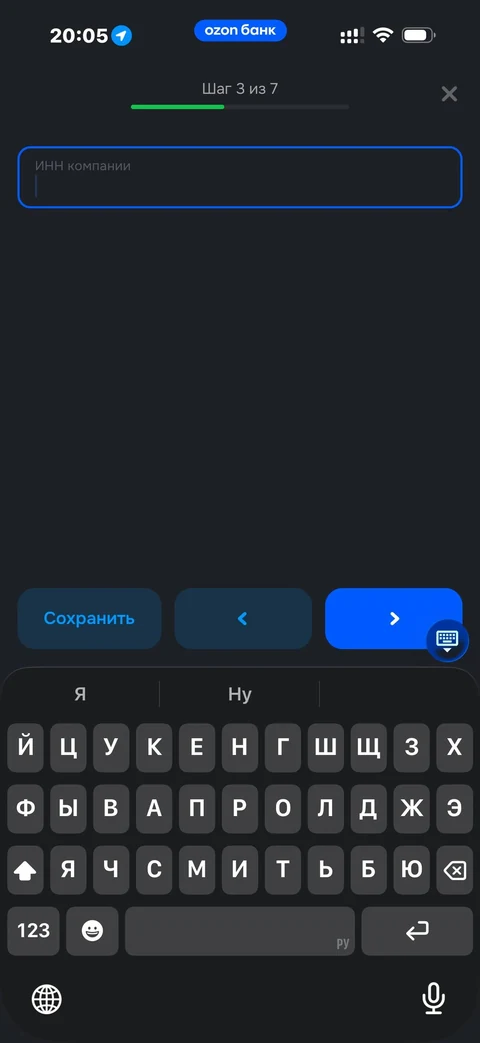Tap the return key
The width and height of the screenshot is (480, 1043).
[x=418, y=931]
